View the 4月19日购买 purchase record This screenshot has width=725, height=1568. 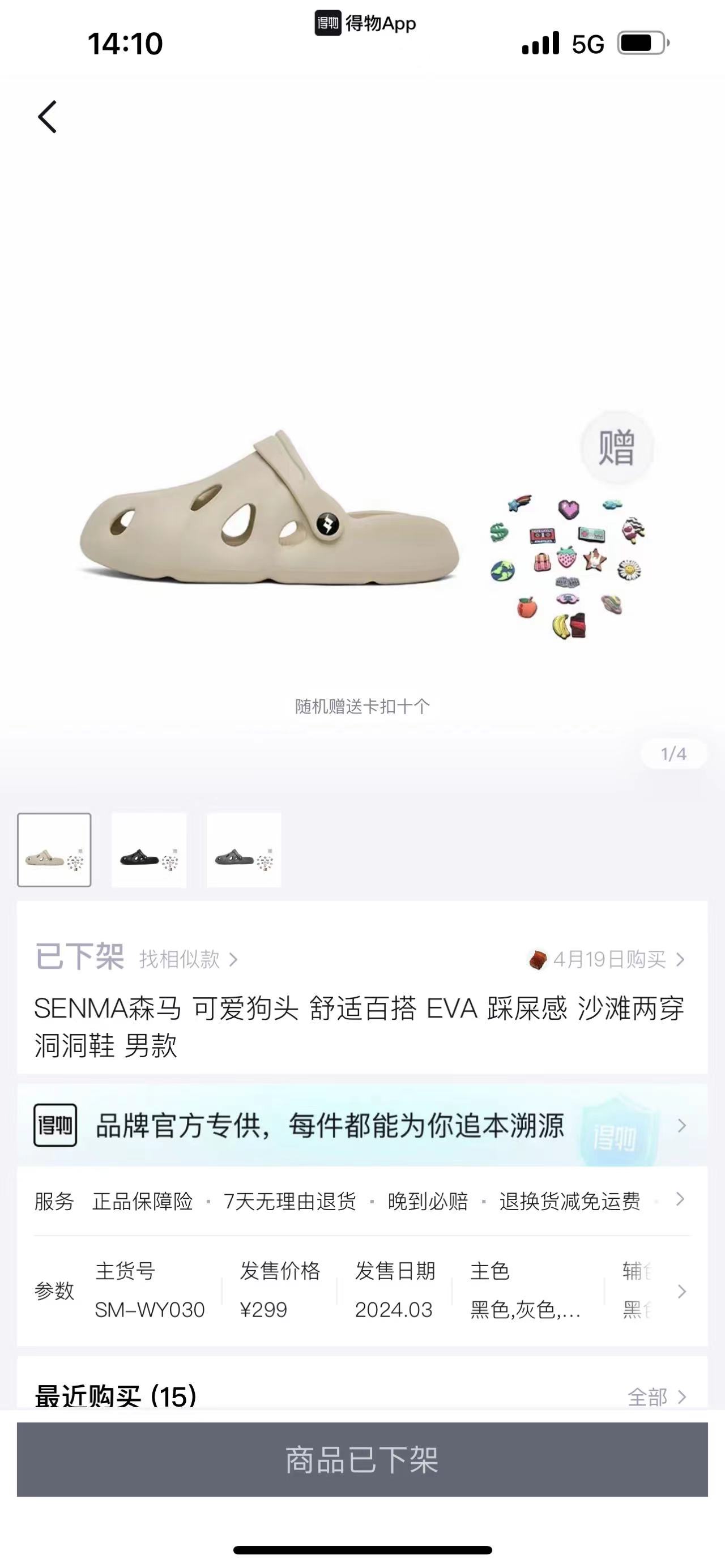[607, 960]
